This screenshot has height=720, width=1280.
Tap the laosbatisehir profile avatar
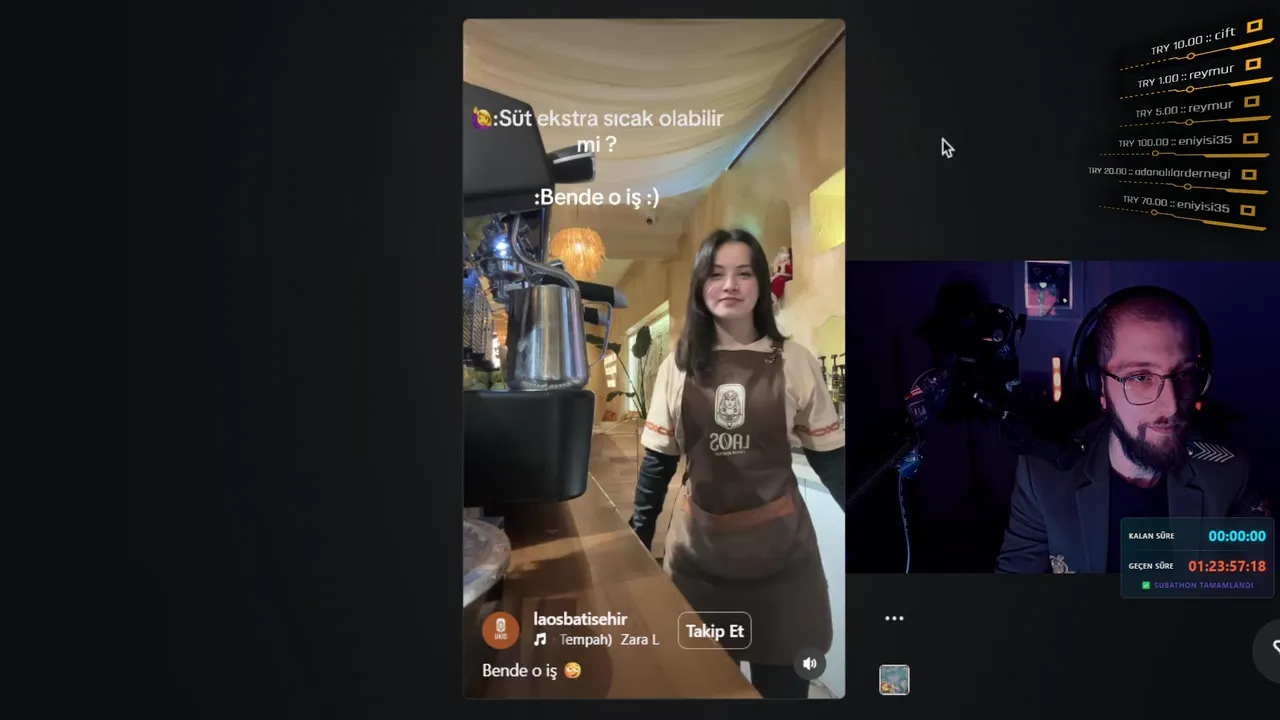click(501, 630)
